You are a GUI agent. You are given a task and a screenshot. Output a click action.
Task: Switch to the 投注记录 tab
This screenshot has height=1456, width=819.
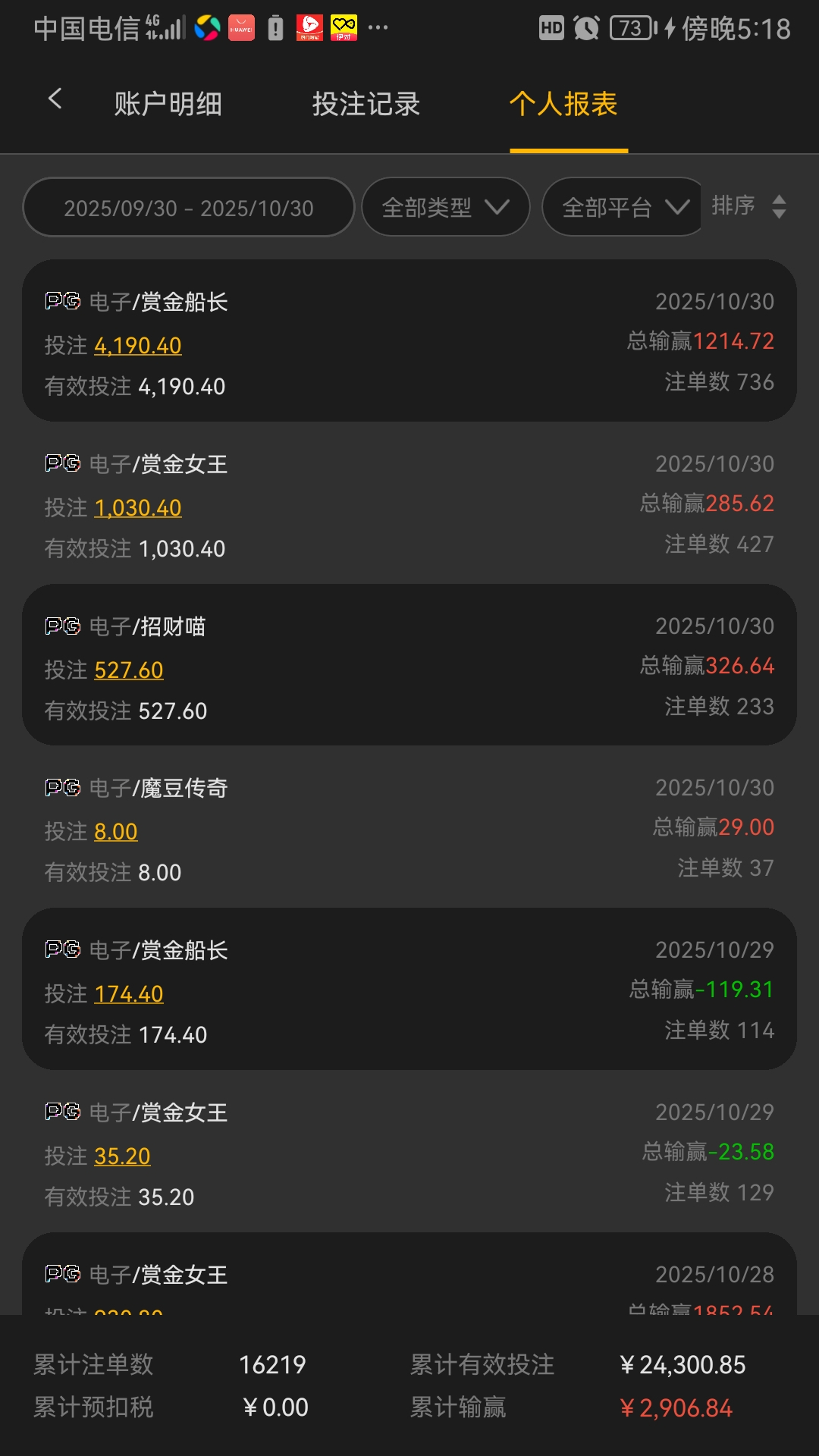(x=366, y=104)
